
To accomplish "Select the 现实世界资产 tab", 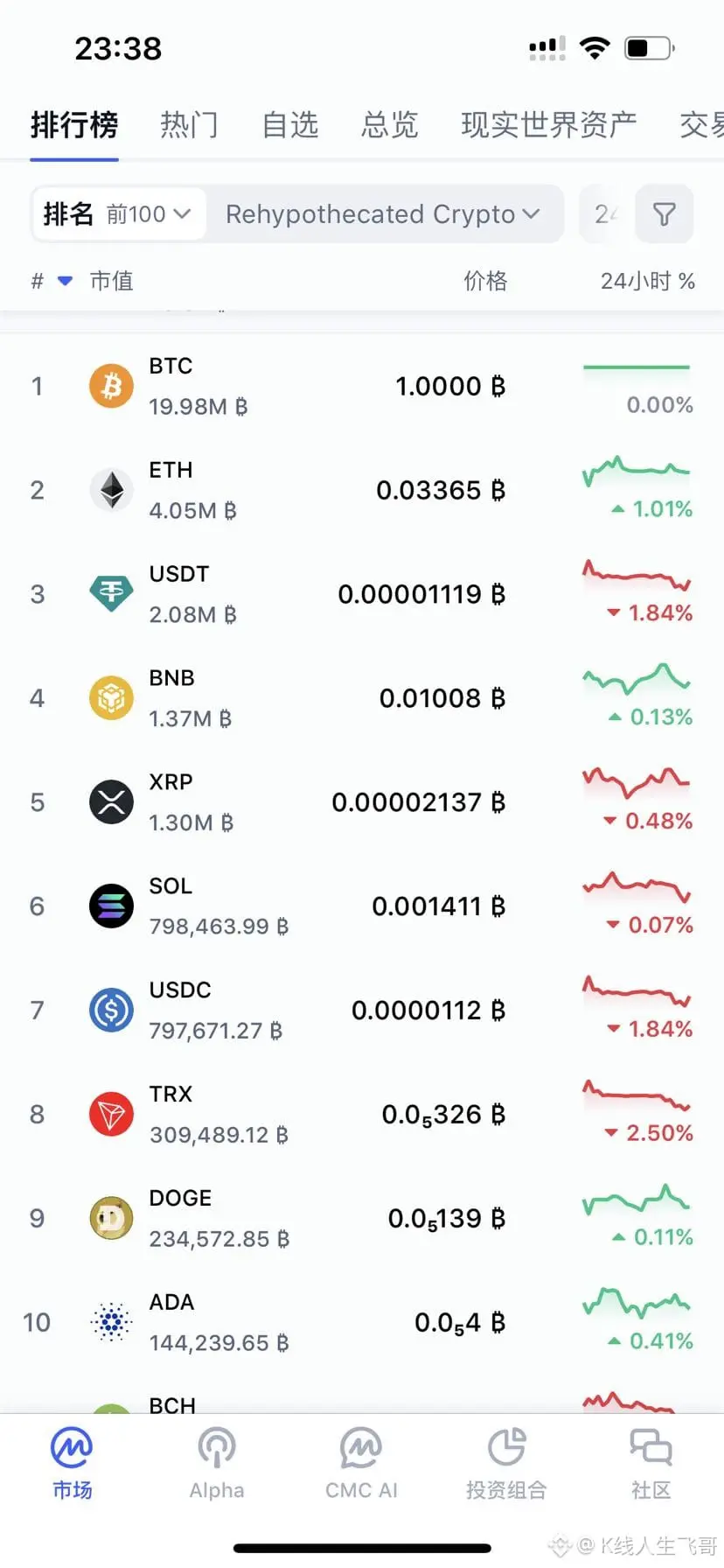I will tap(548, 125).
